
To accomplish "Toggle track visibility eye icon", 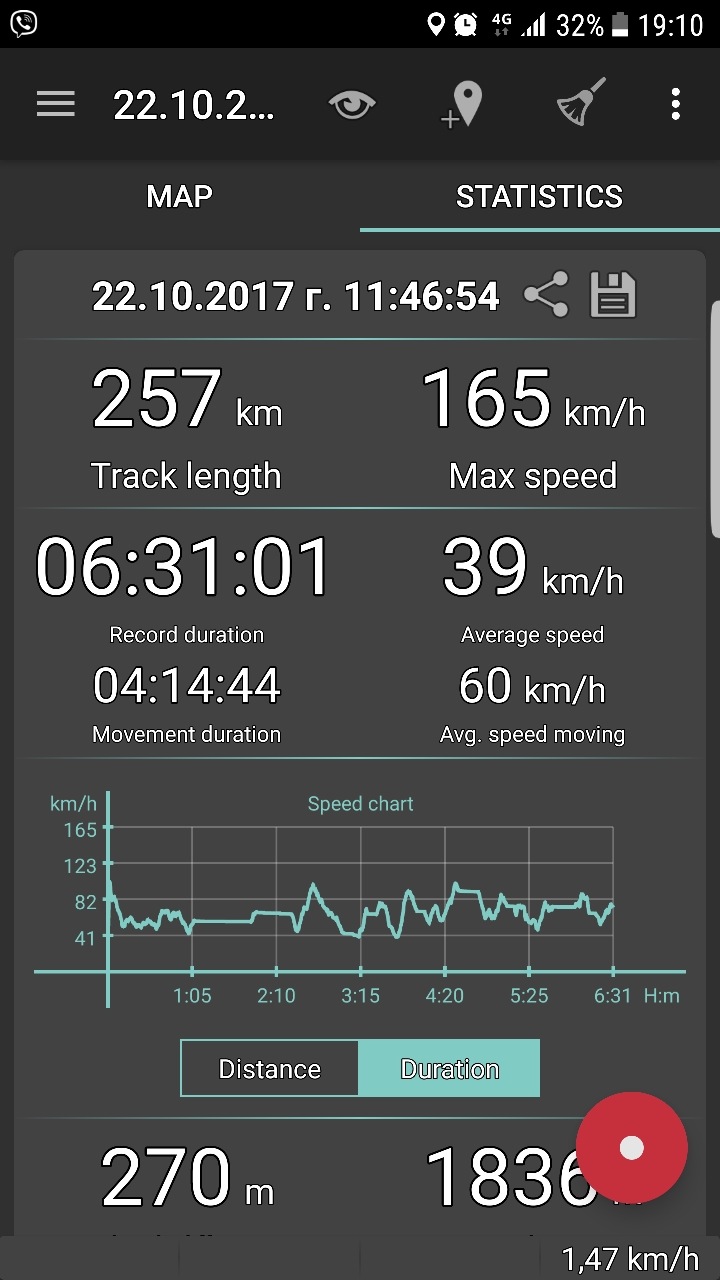I will [352, 104].
